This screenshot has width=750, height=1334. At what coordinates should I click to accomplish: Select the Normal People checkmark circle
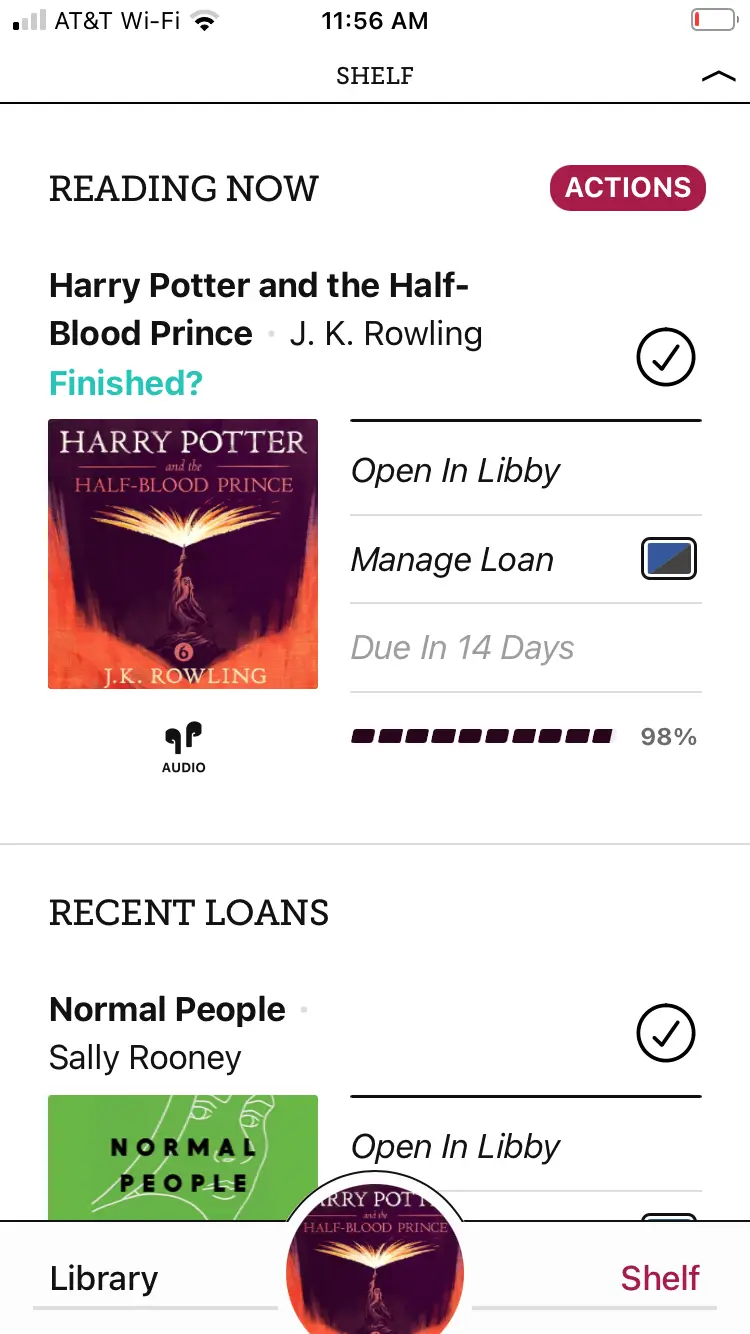665,1033
